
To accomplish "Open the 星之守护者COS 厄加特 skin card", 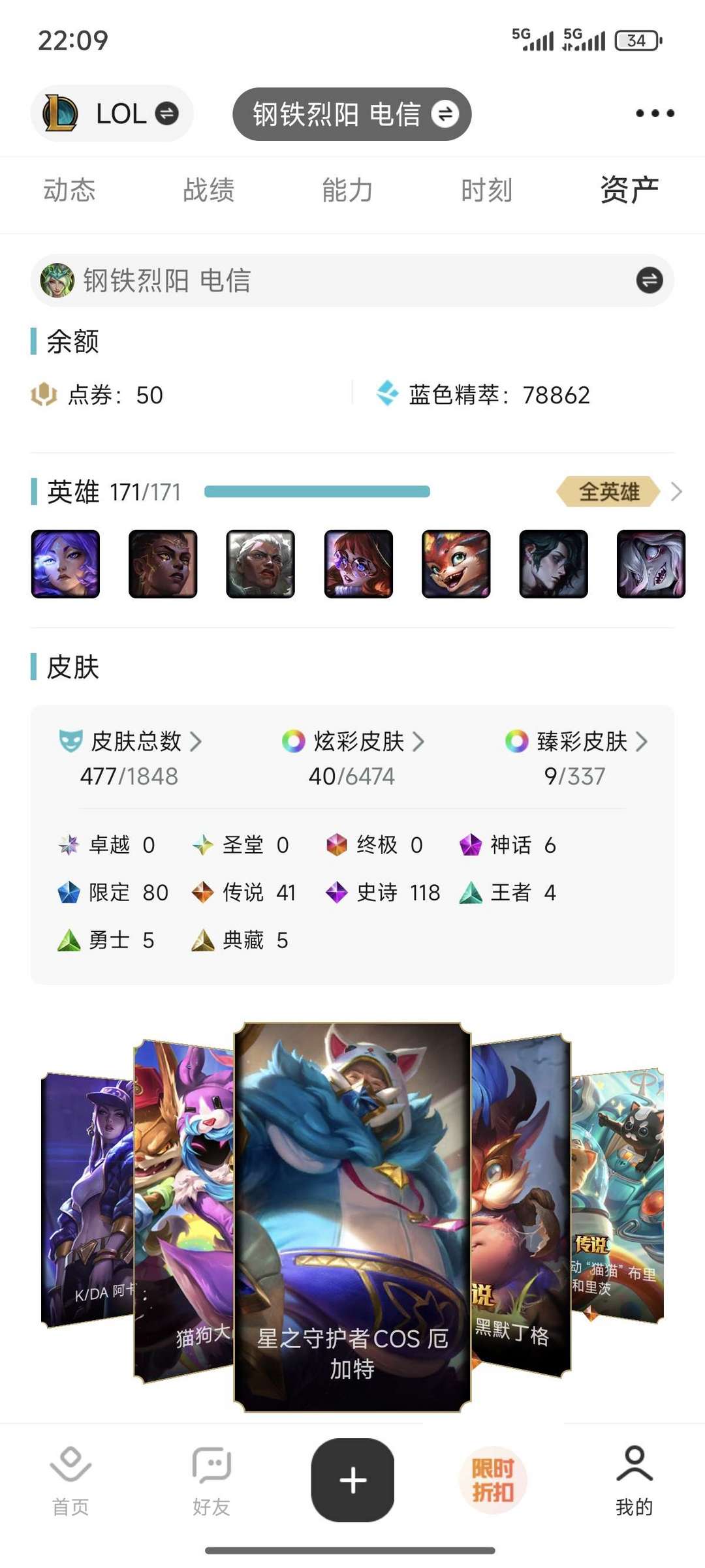I will click(352, 1217).
